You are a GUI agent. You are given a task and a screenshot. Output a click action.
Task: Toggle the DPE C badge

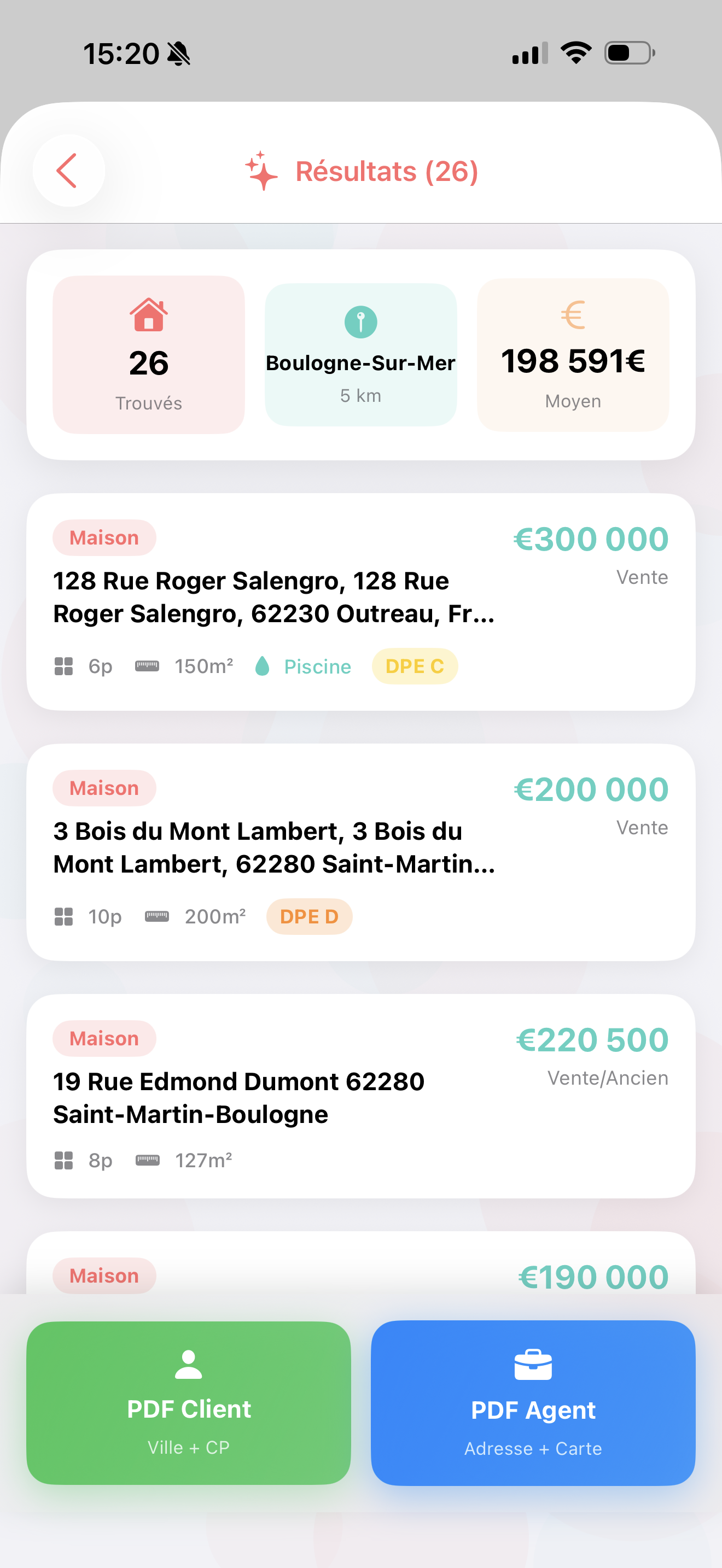point(415,666)
